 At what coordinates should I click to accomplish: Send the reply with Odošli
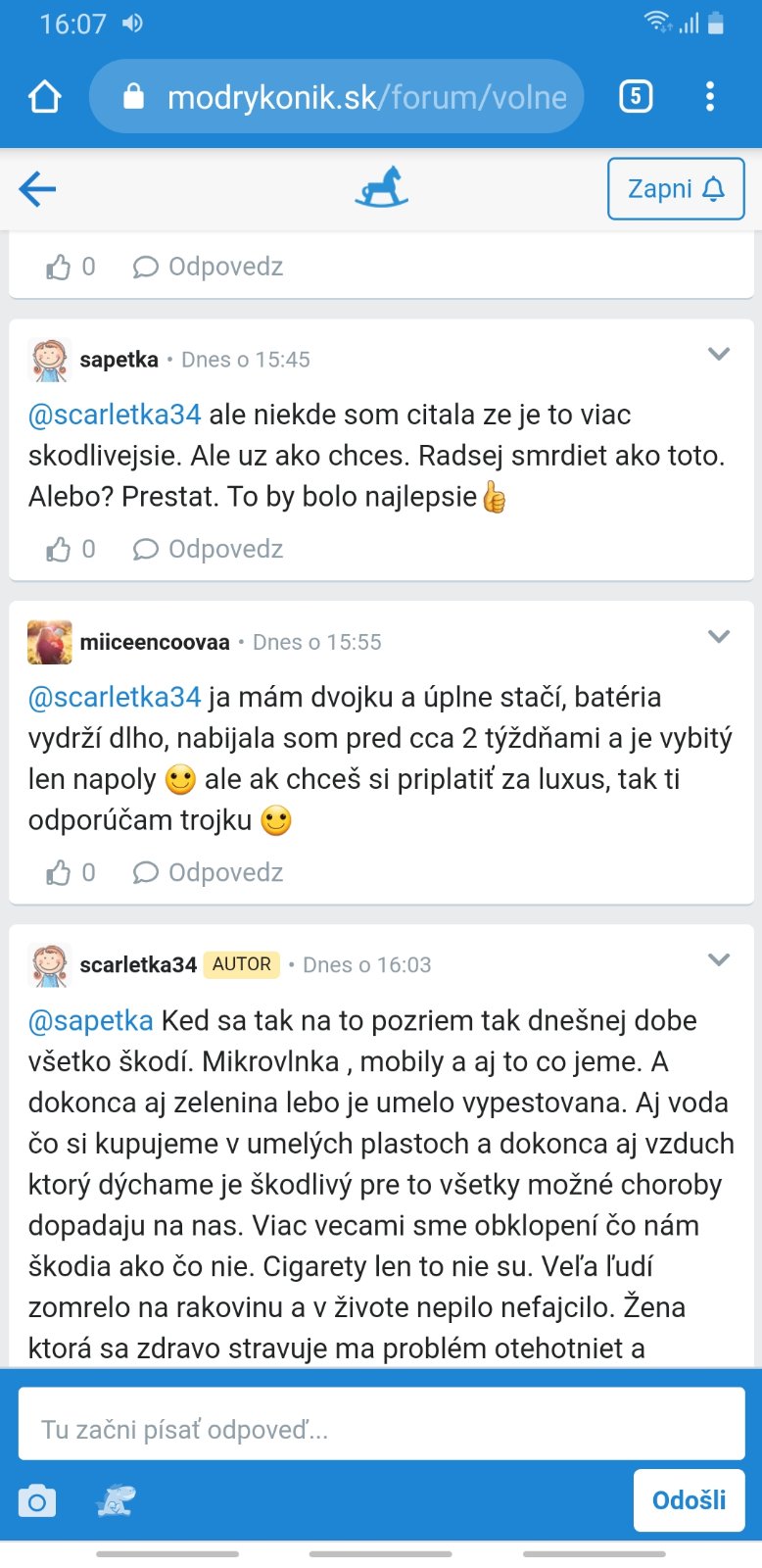click(690, 1500)
